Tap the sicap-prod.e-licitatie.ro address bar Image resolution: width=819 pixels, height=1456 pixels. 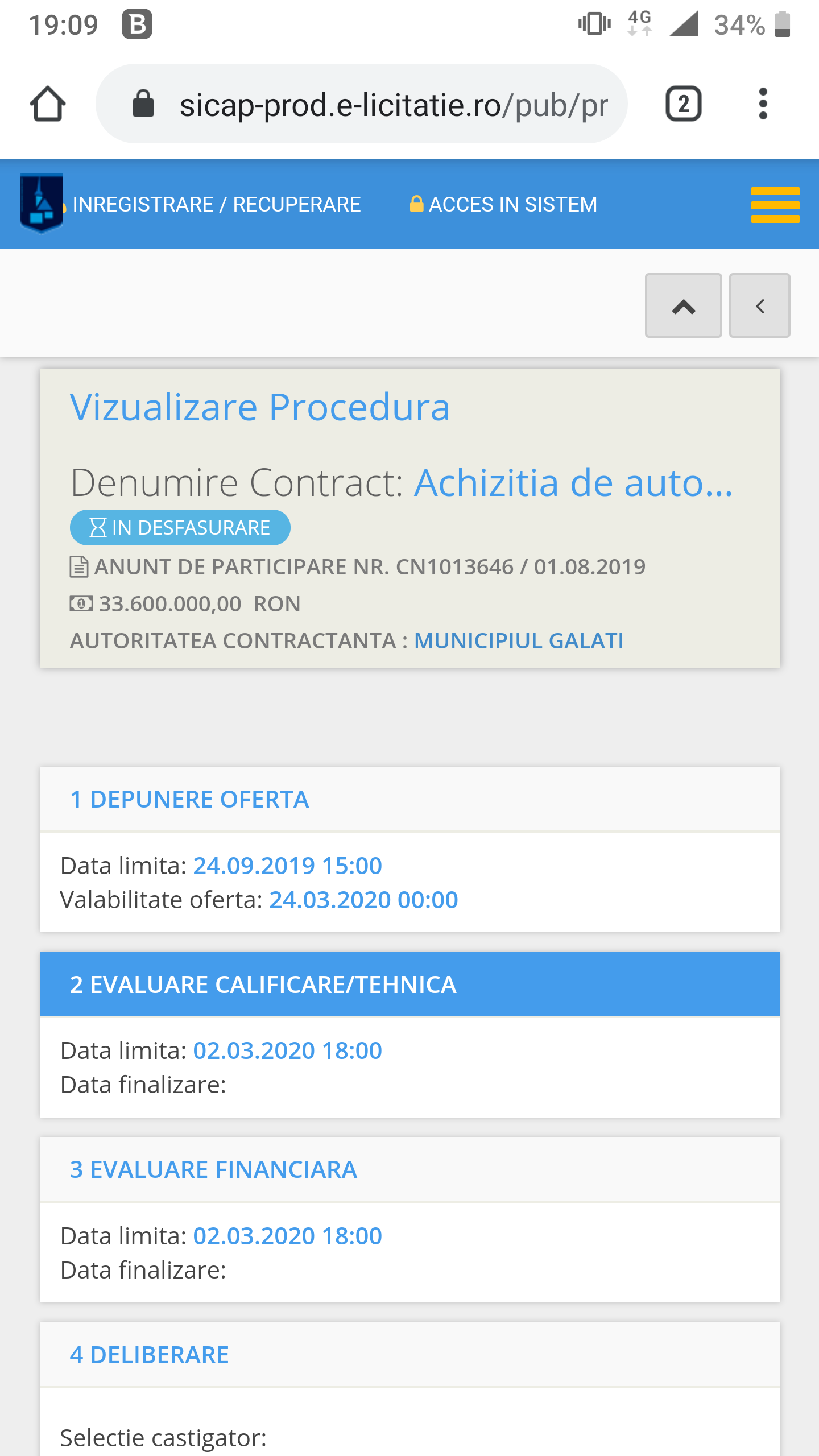point(362,104)
